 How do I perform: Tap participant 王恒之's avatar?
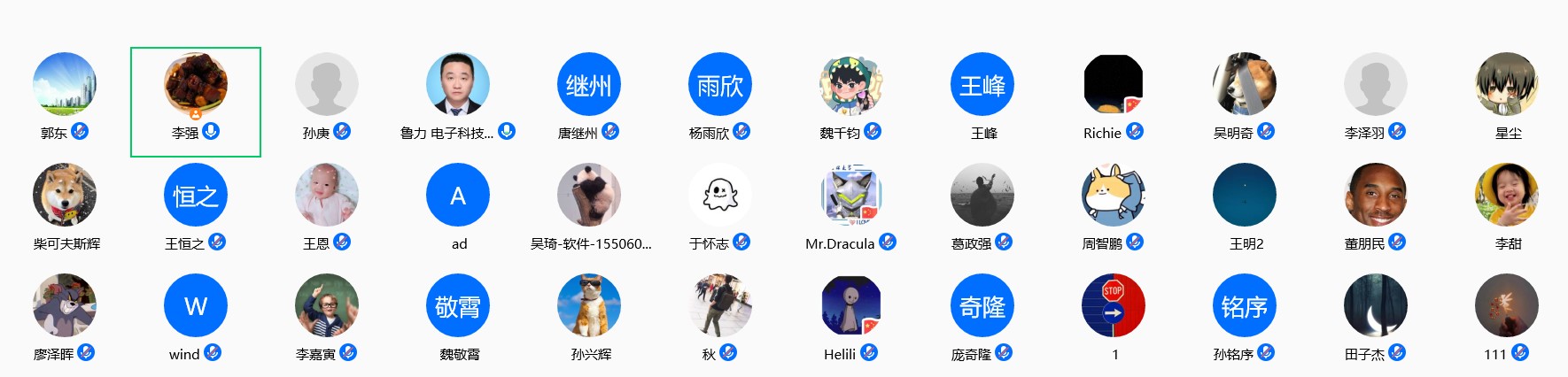pyautogui.click(x=196, y=196)
